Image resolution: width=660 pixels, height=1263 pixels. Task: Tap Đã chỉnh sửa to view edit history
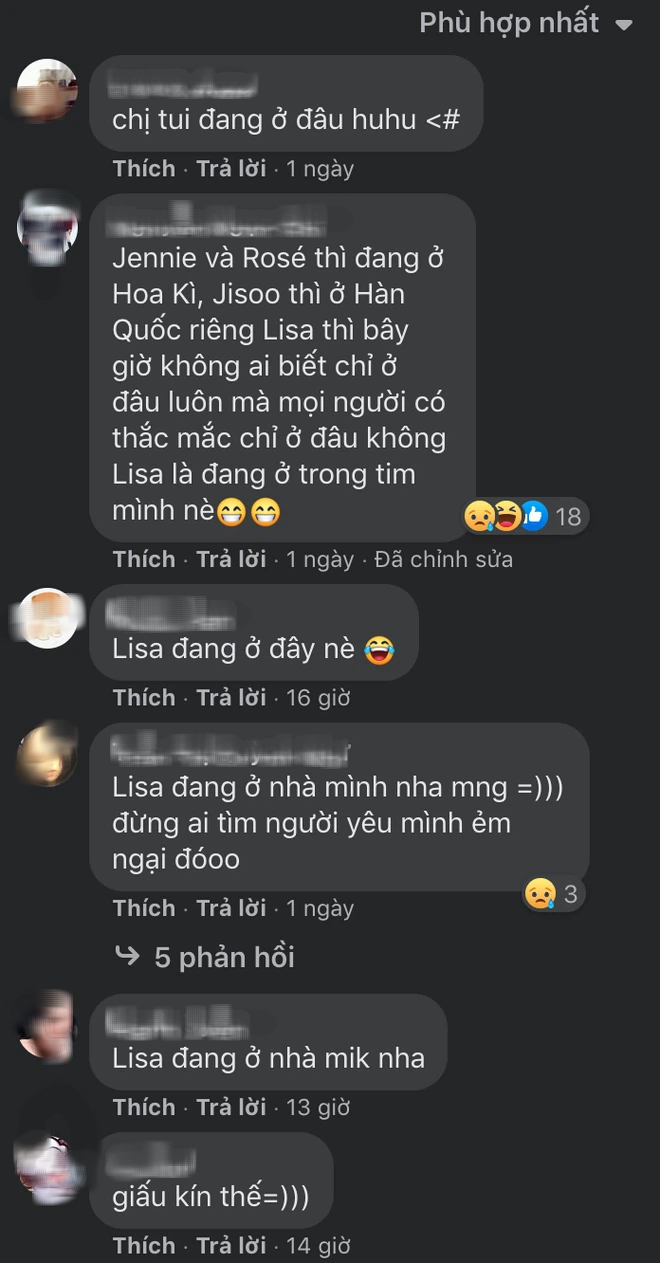443,559
